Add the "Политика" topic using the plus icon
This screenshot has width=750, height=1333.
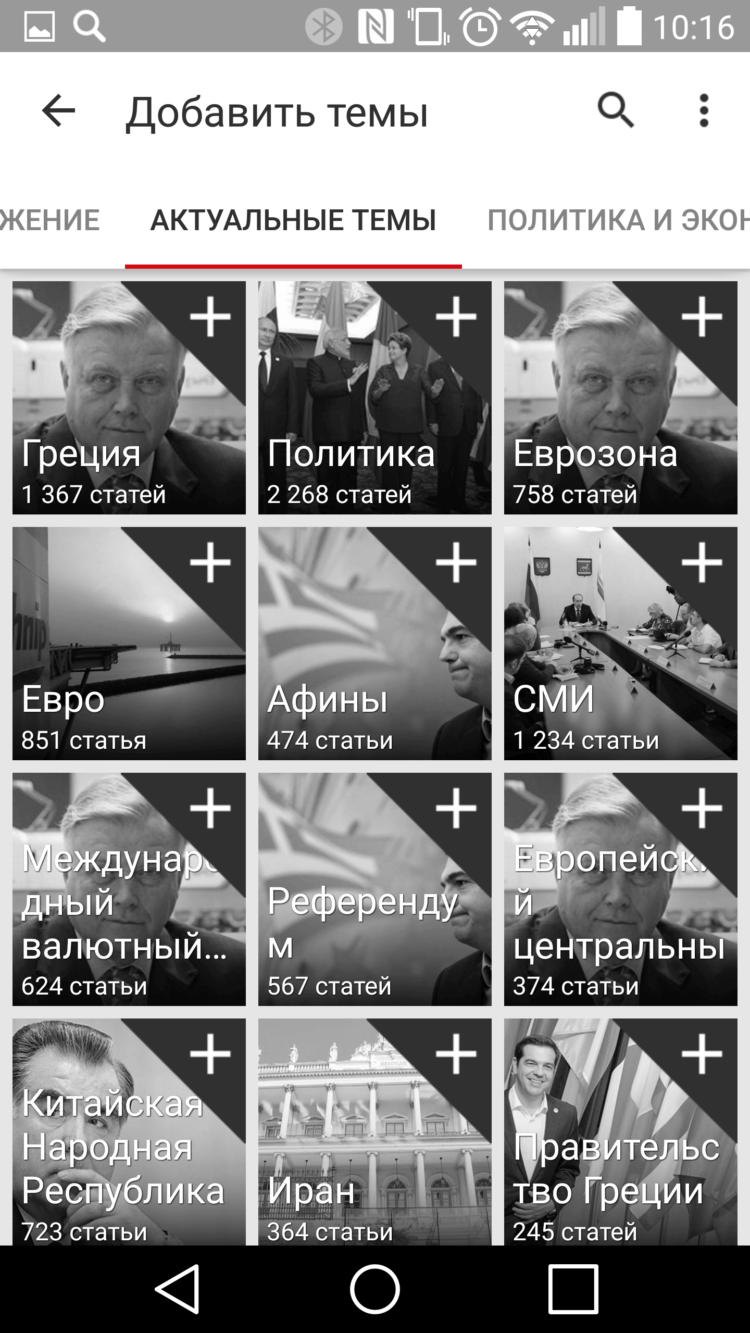click(457, 316)
